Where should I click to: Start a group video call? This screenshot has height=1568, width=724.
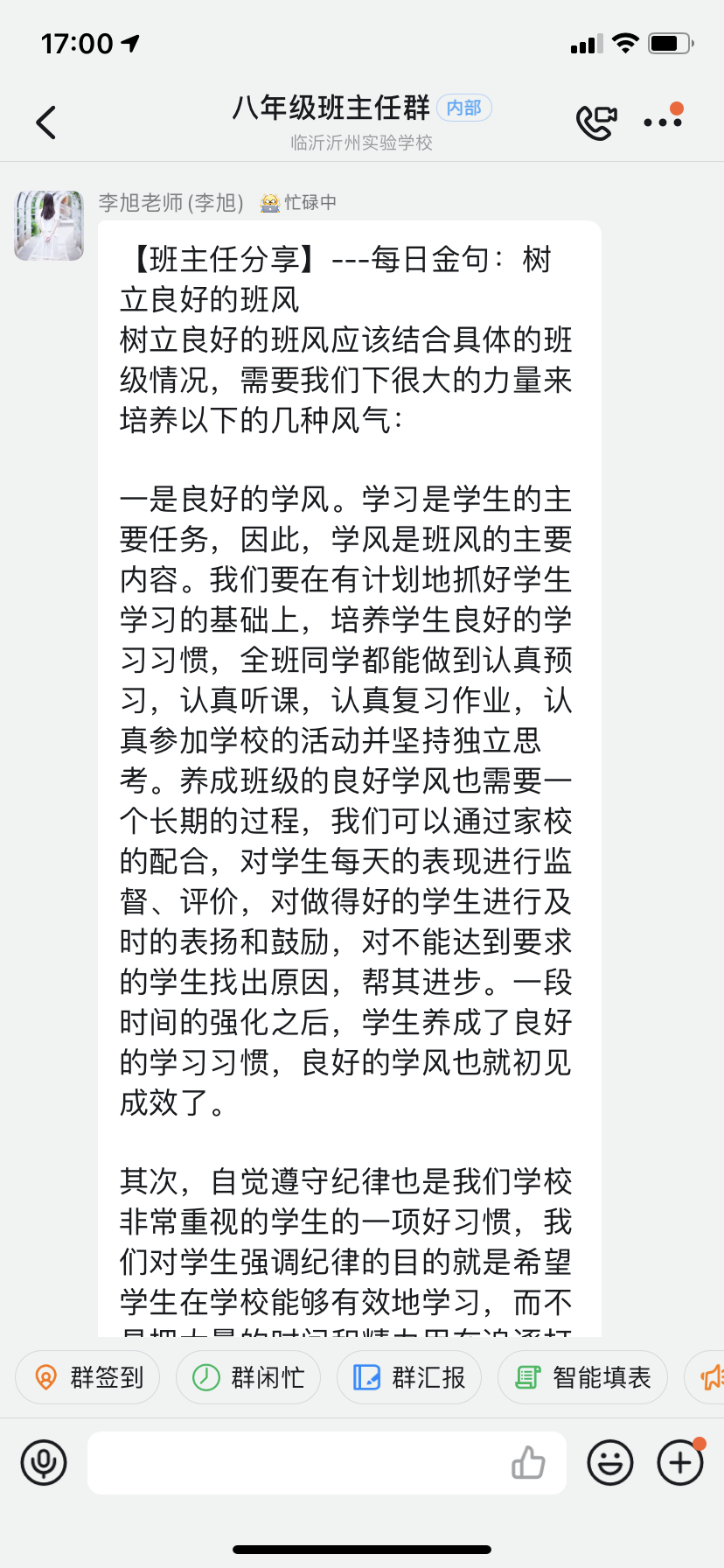click(596, 122)
